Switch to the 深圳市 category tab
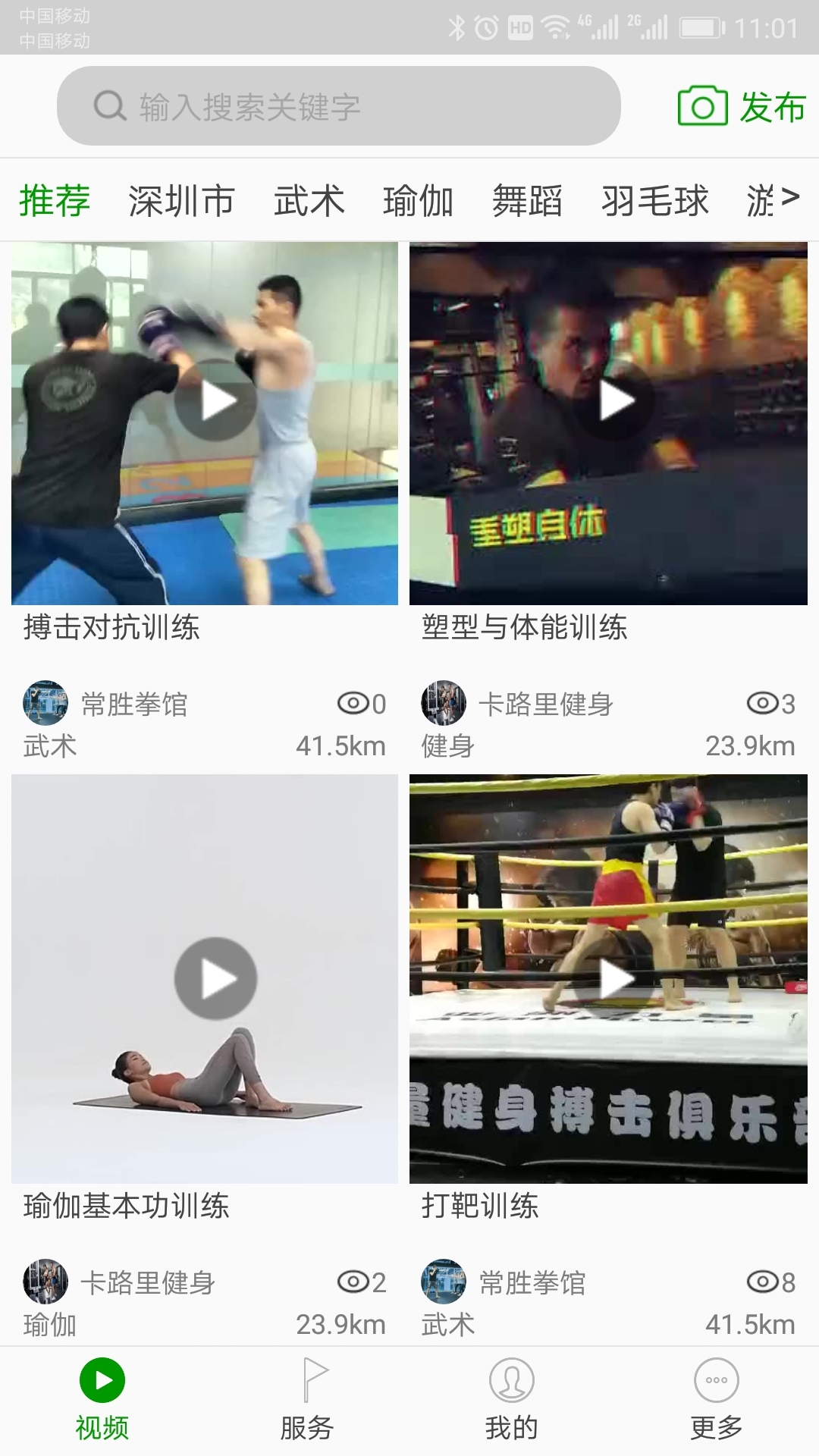The height and width of the screenshot is (1456, 819). 181,201
